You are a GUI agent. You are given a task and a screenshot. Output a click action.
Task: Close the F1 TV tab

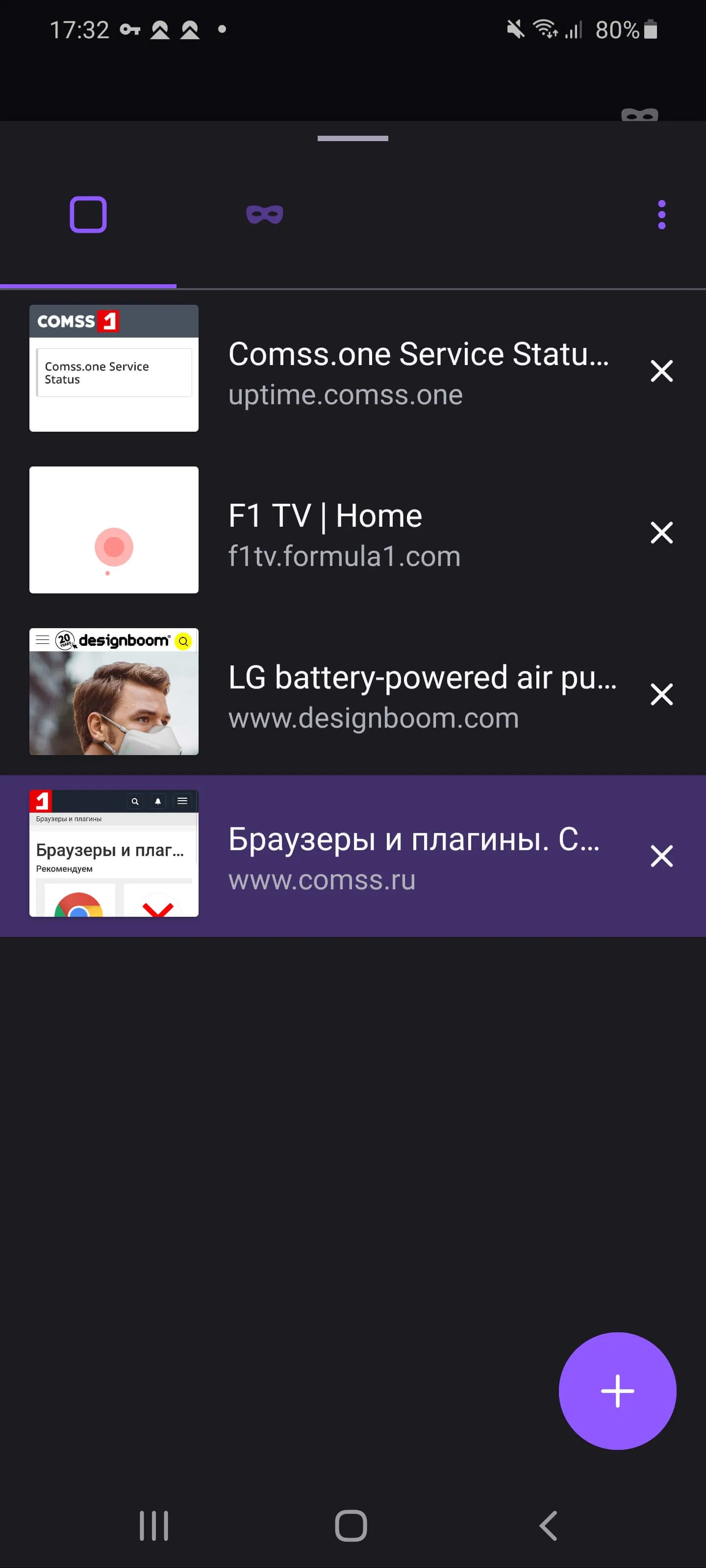coord(661,533)
